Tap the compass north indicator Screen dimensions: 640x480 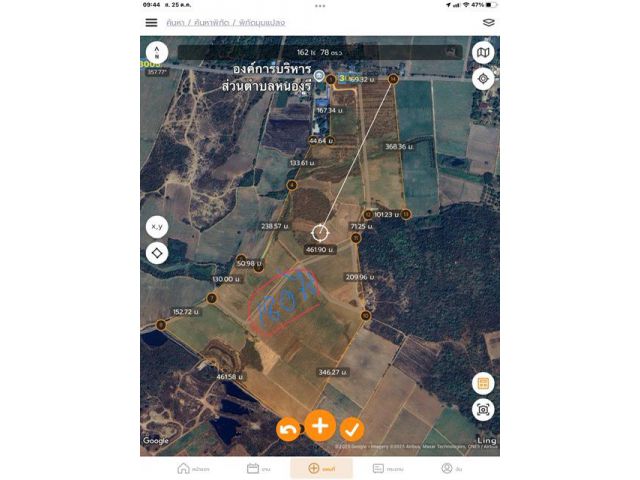[x=157, y=52]
